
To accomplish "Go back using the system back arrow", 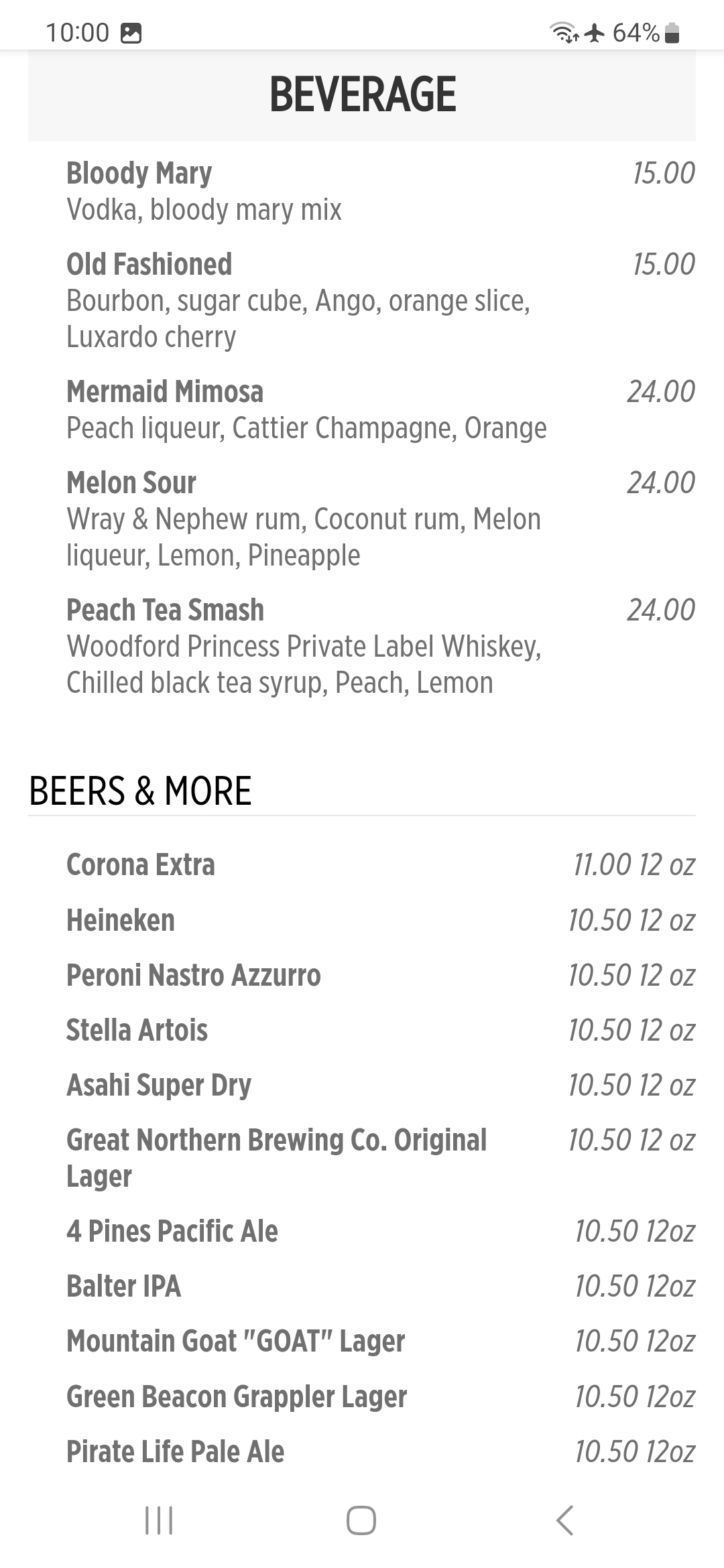I will tap(565, 1520).
